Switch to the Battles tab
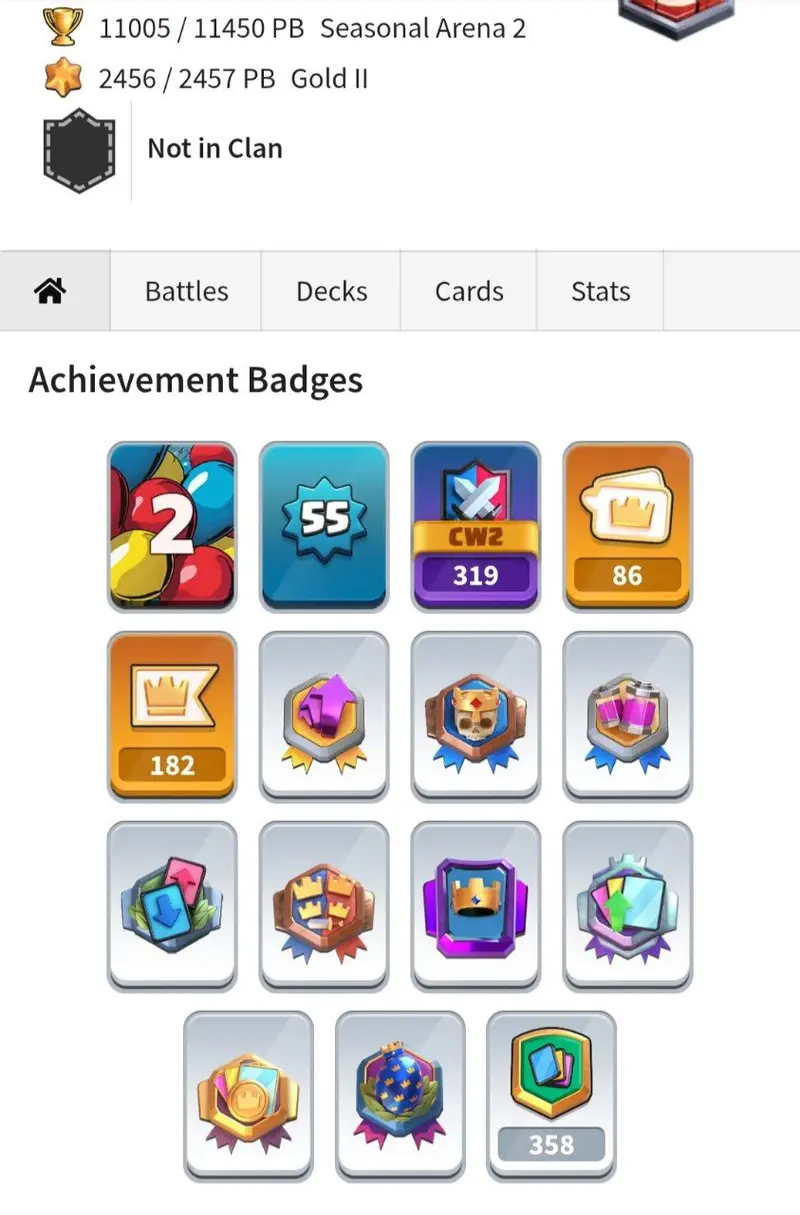The image size is (800, 1215). coord(186,291)
